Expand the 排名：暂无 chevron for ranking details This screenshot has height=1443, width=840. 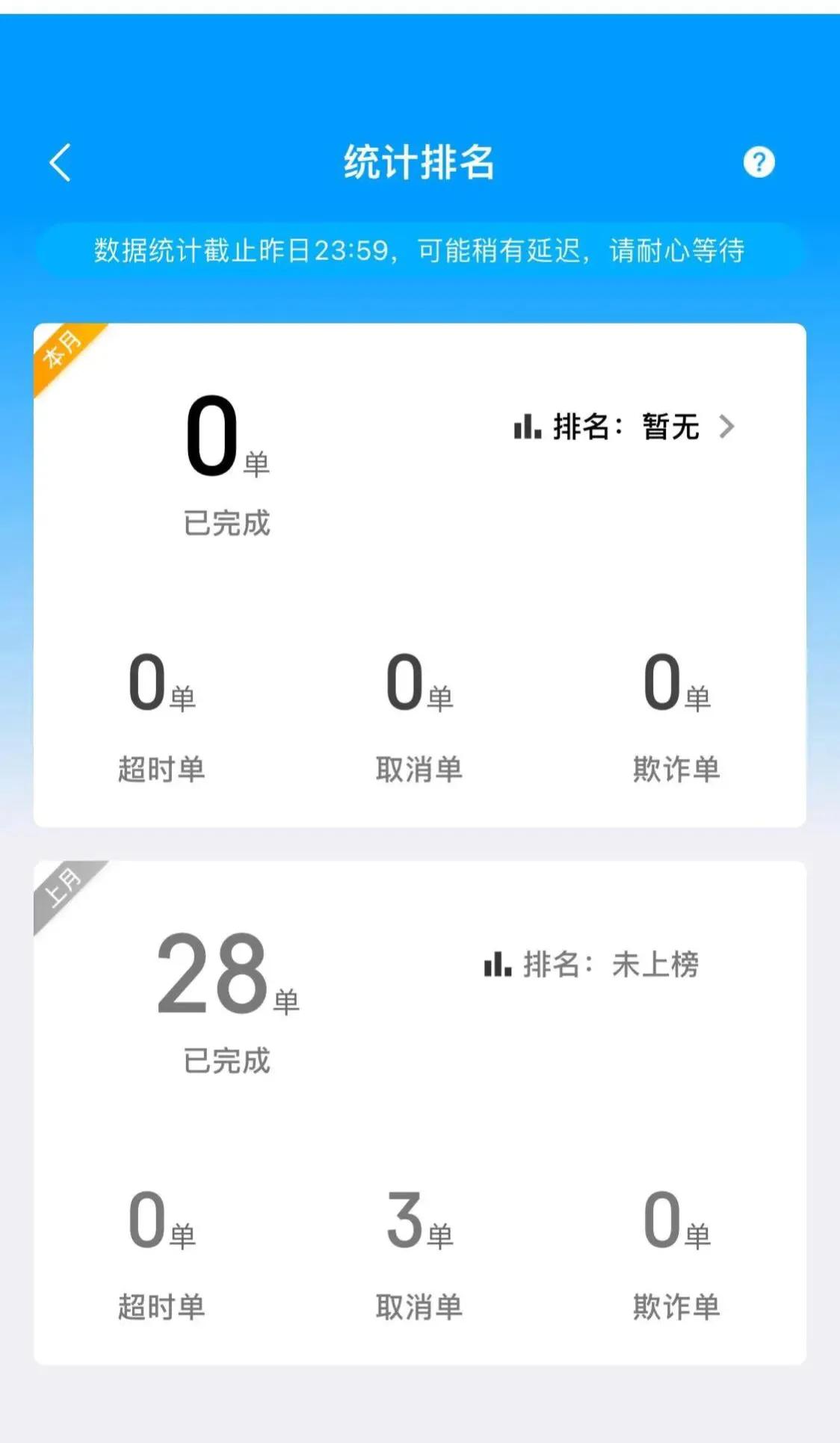(728, 427)
